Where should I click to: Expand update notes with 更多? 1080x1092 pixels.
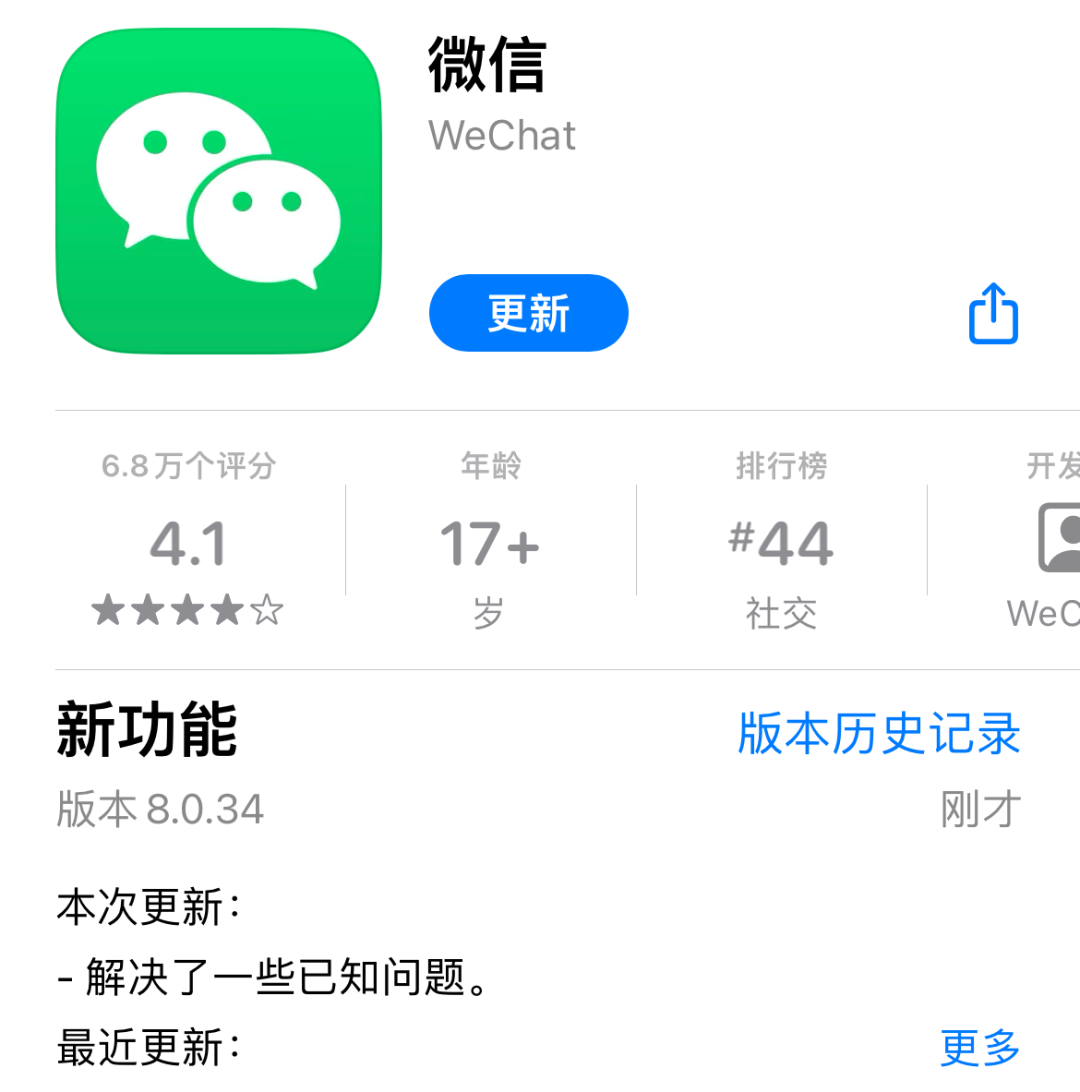(x=980, y=1048)
